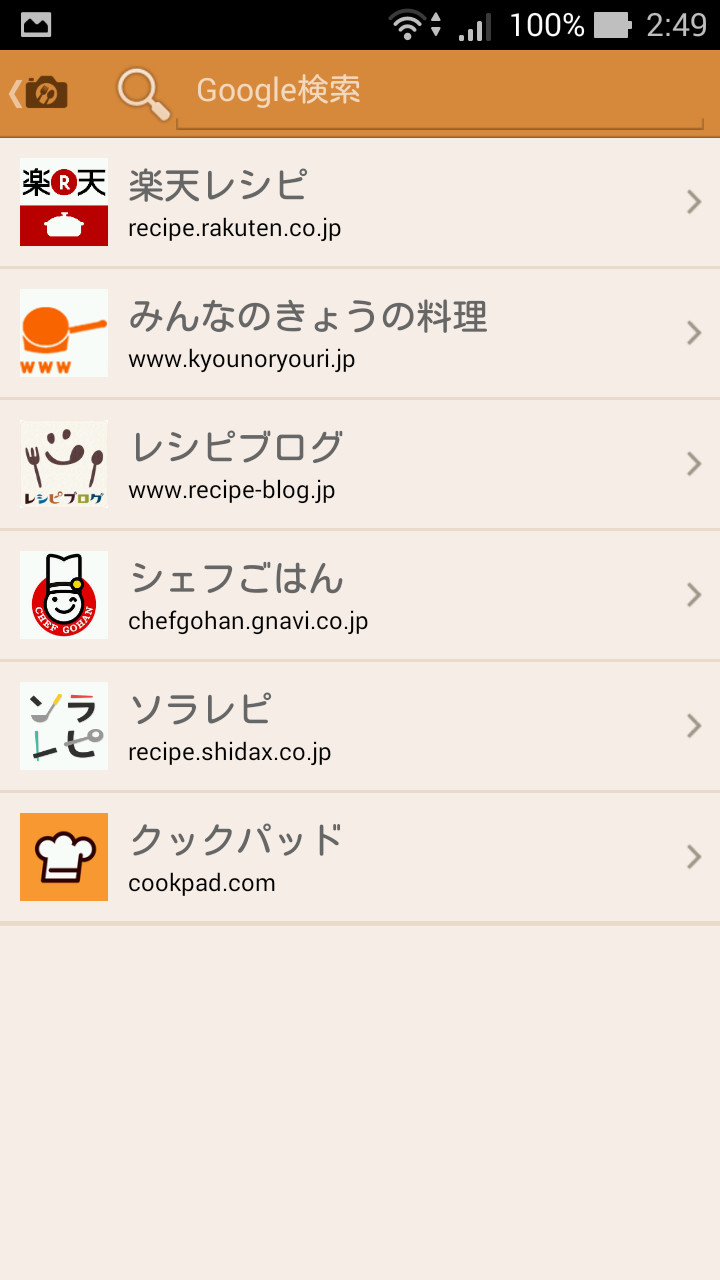Select the クックパッド chef hat icon
The width and height of the screenshot is (720, 1280).
coord(63,856)
